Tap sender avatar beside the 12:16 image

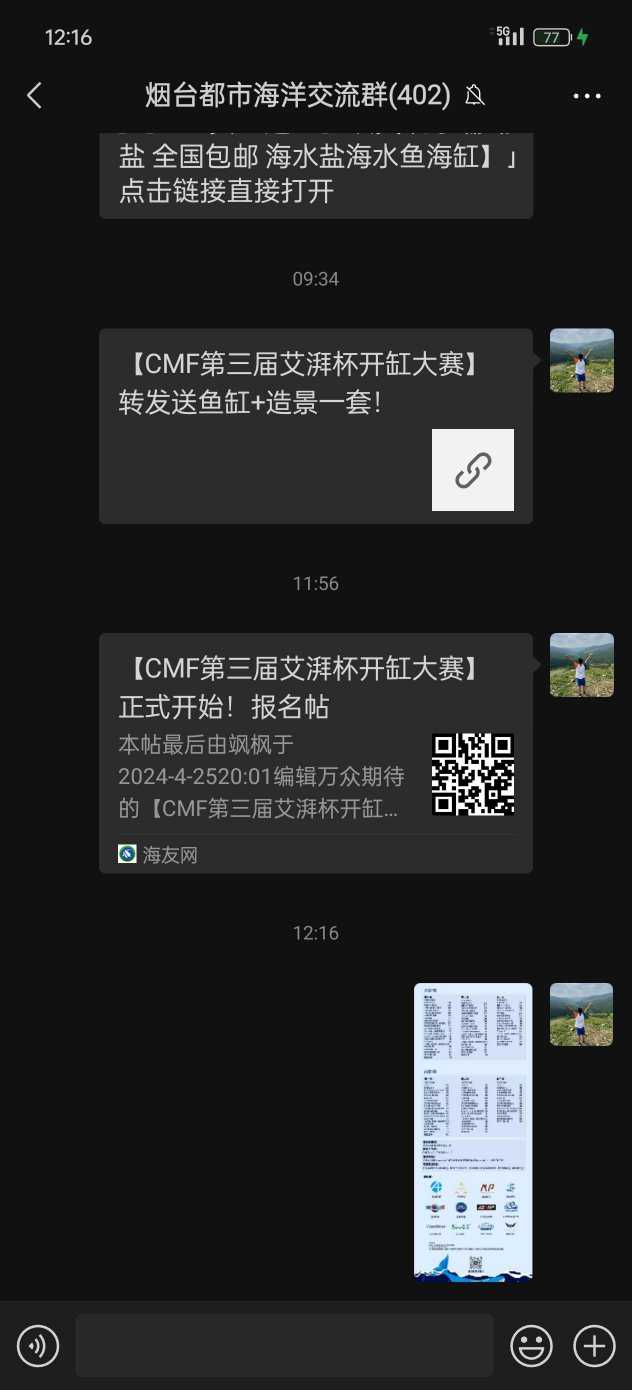point(581,1014)
